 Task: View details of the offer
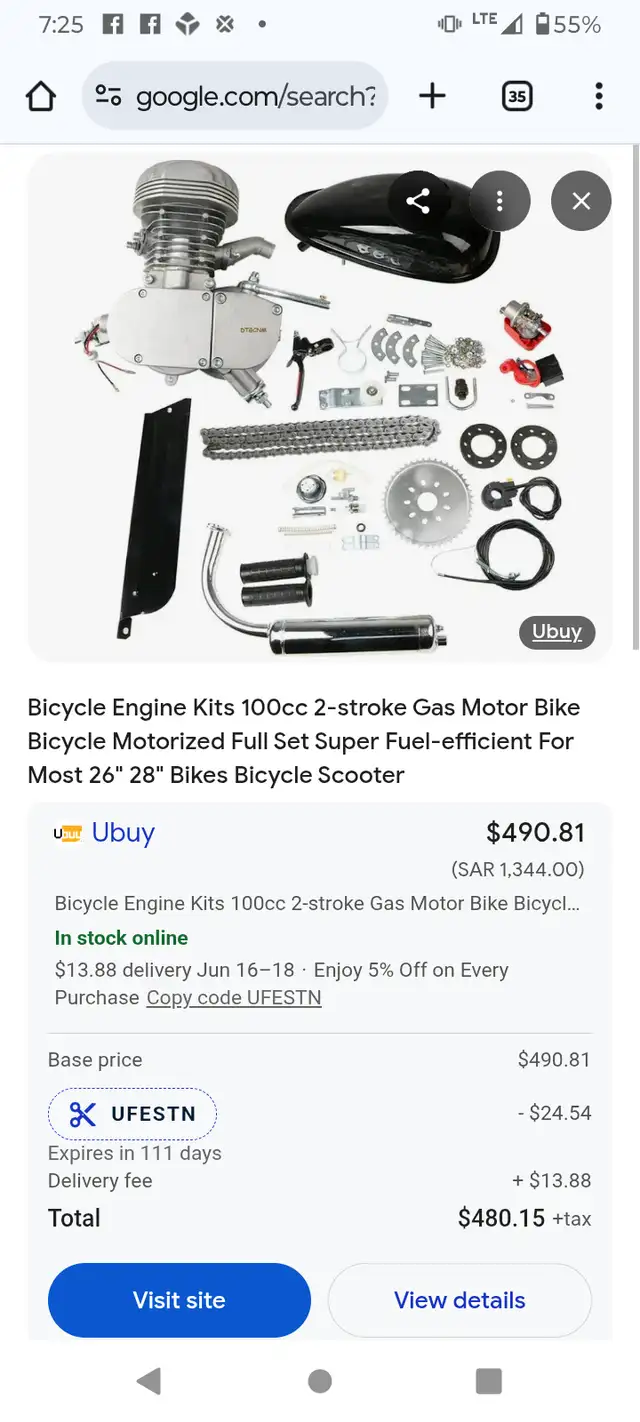coord(460,1300)
